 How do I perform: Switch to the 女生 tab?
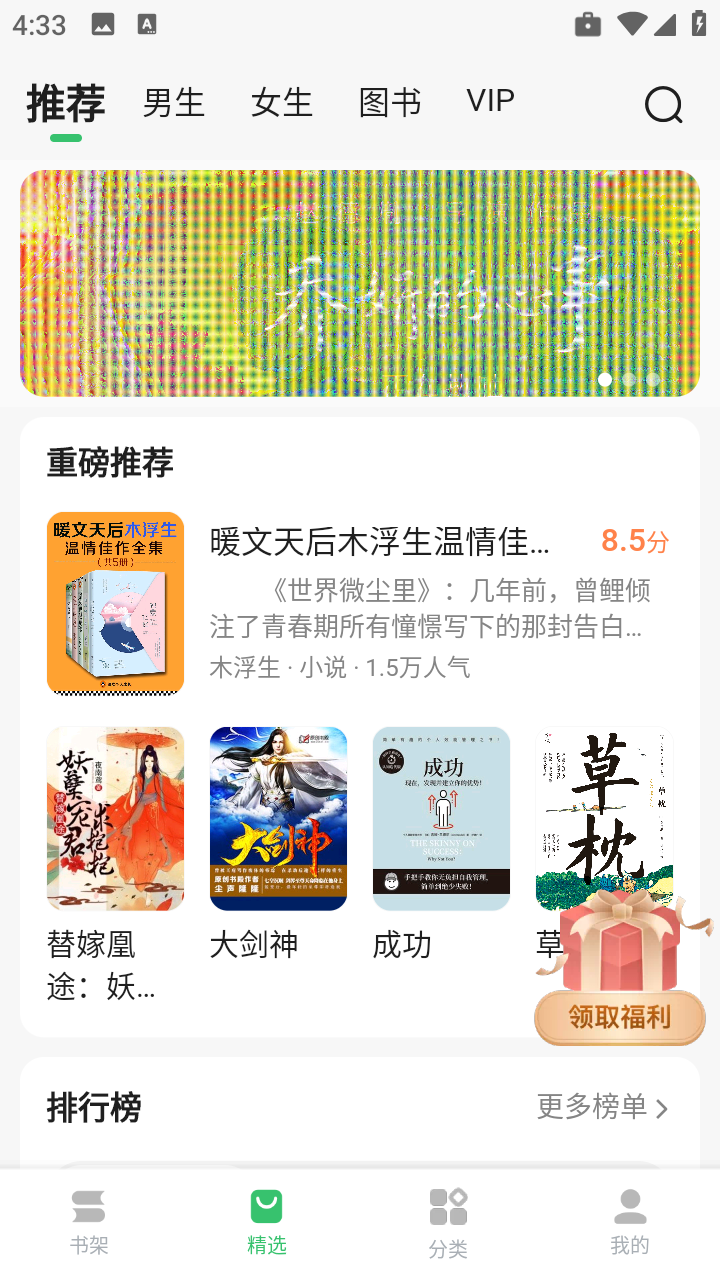[x=282, y=103]
